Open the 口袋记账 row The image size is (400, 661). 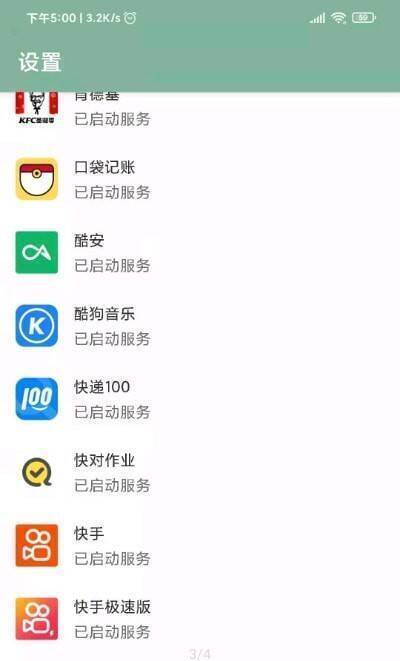coord(200,179)
